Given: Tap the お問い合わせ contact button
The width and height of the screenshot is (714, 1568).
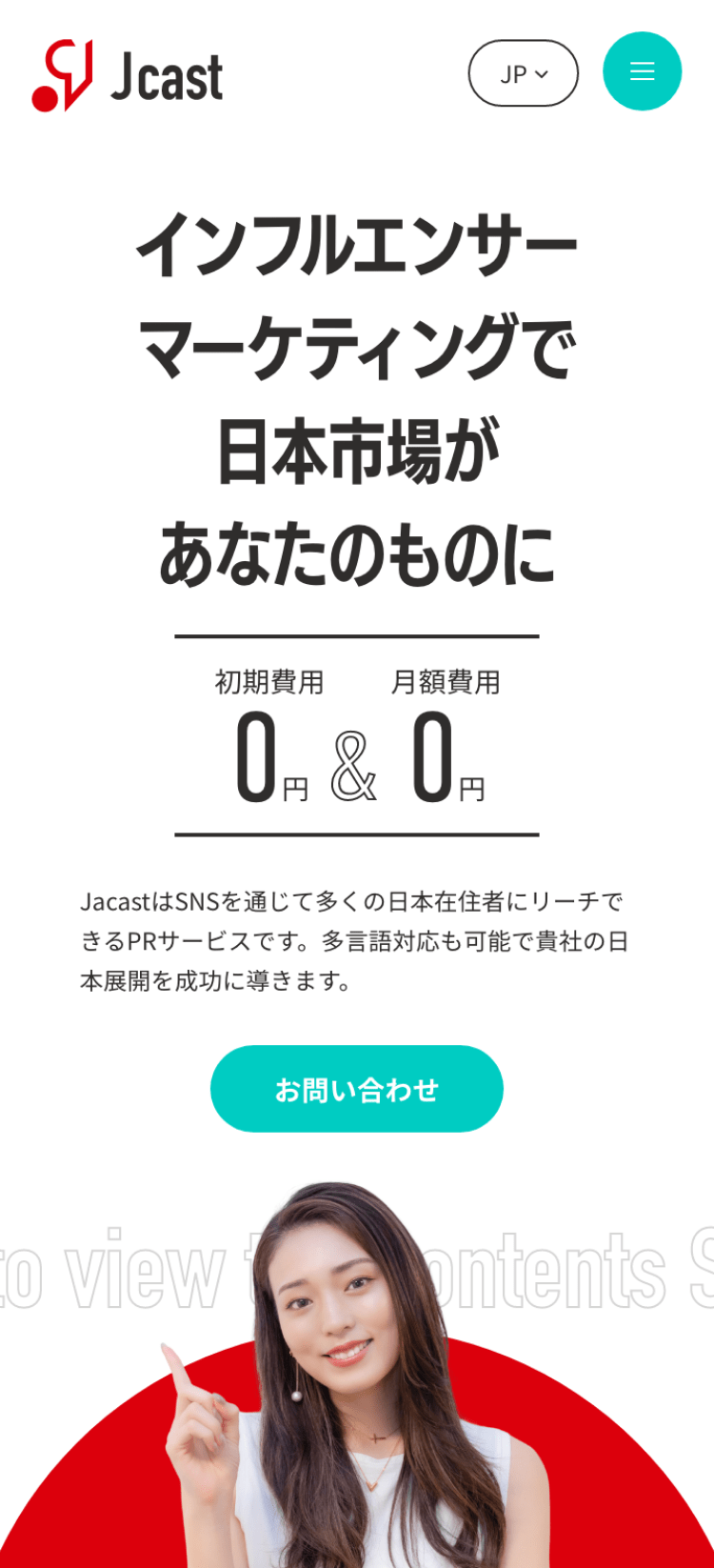Looking at the screenshot, I should click(x=356, y=1089).
